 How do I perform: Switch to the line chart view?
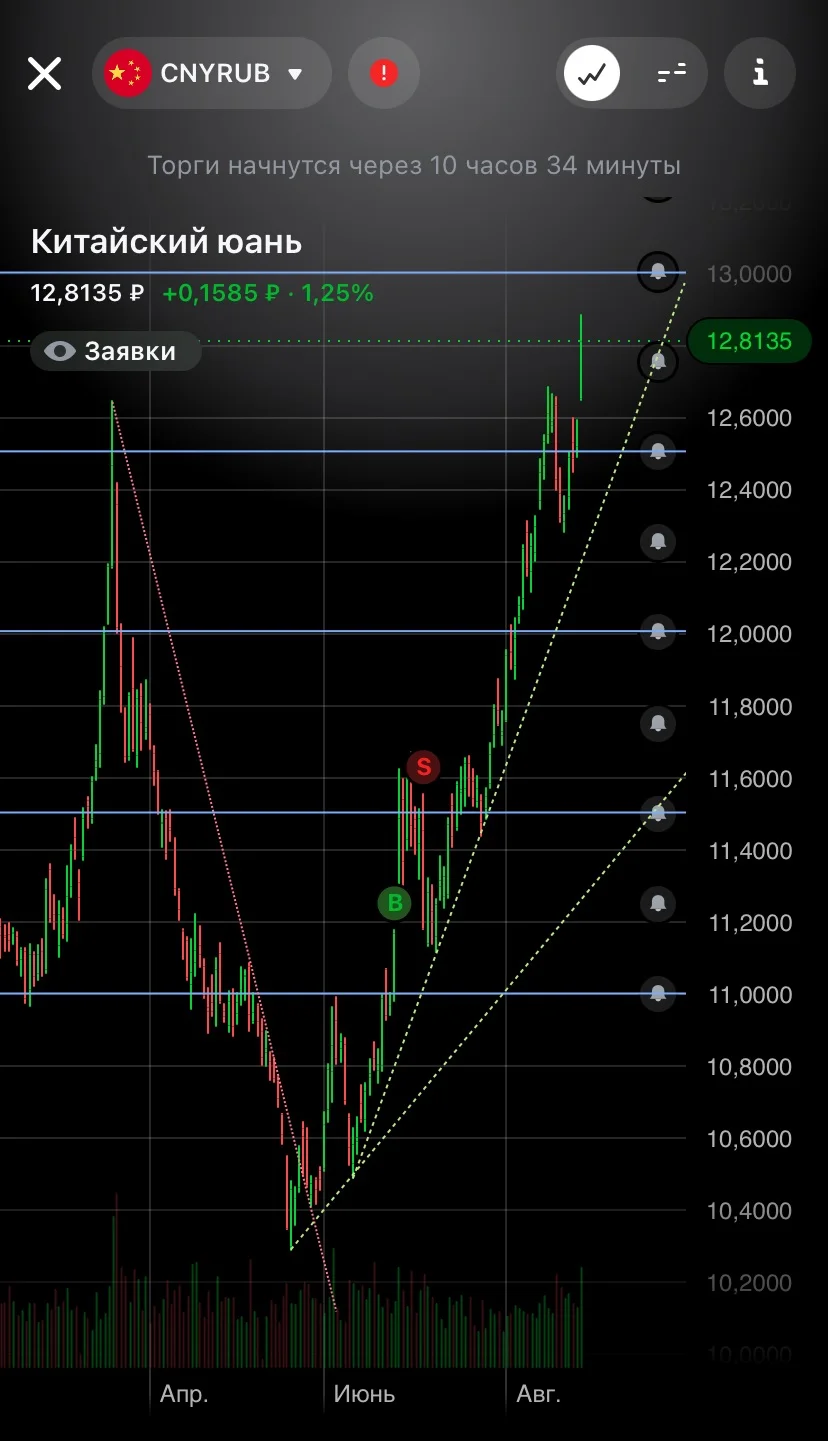pos(592,73)
